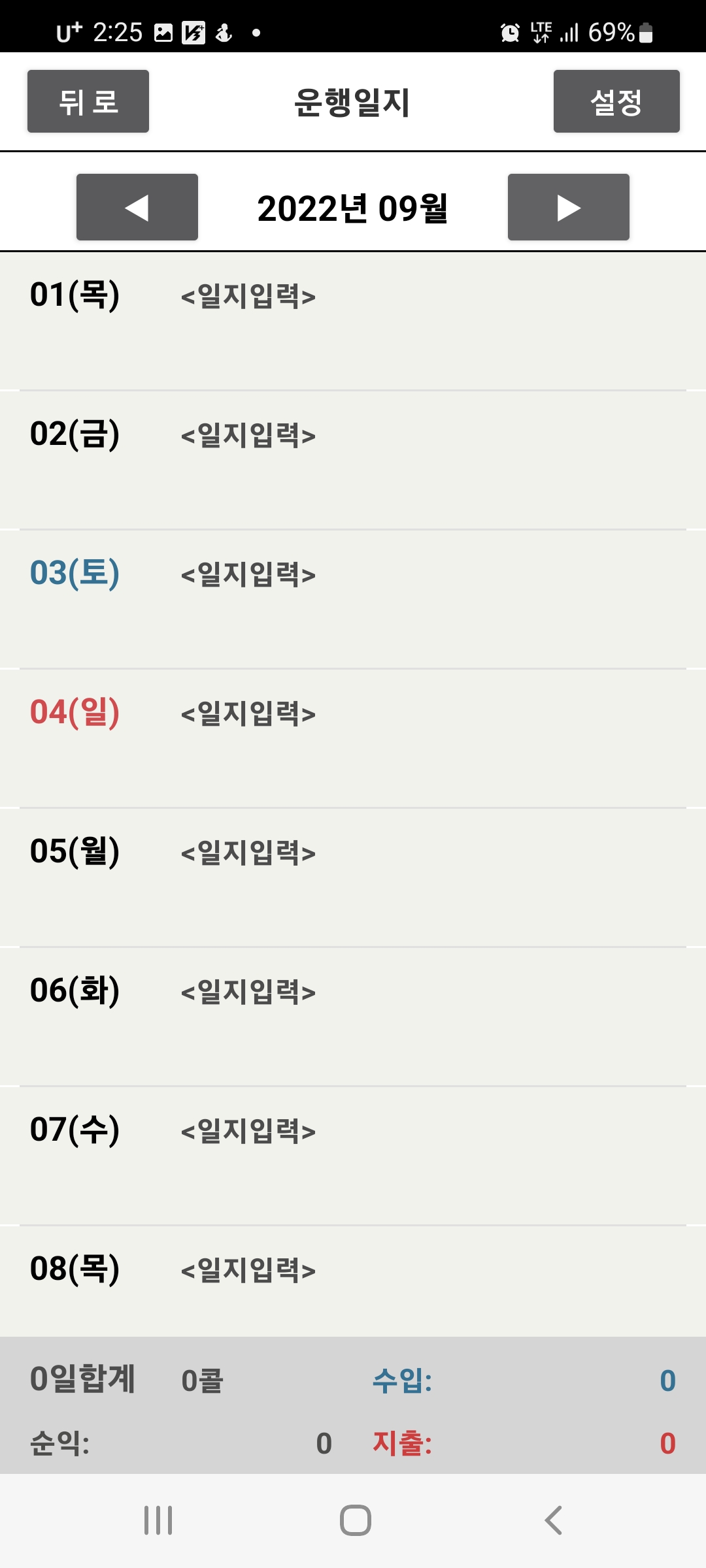706x1568 pixels.
Task: Open log entry for 02(금)
Action: 248,435
